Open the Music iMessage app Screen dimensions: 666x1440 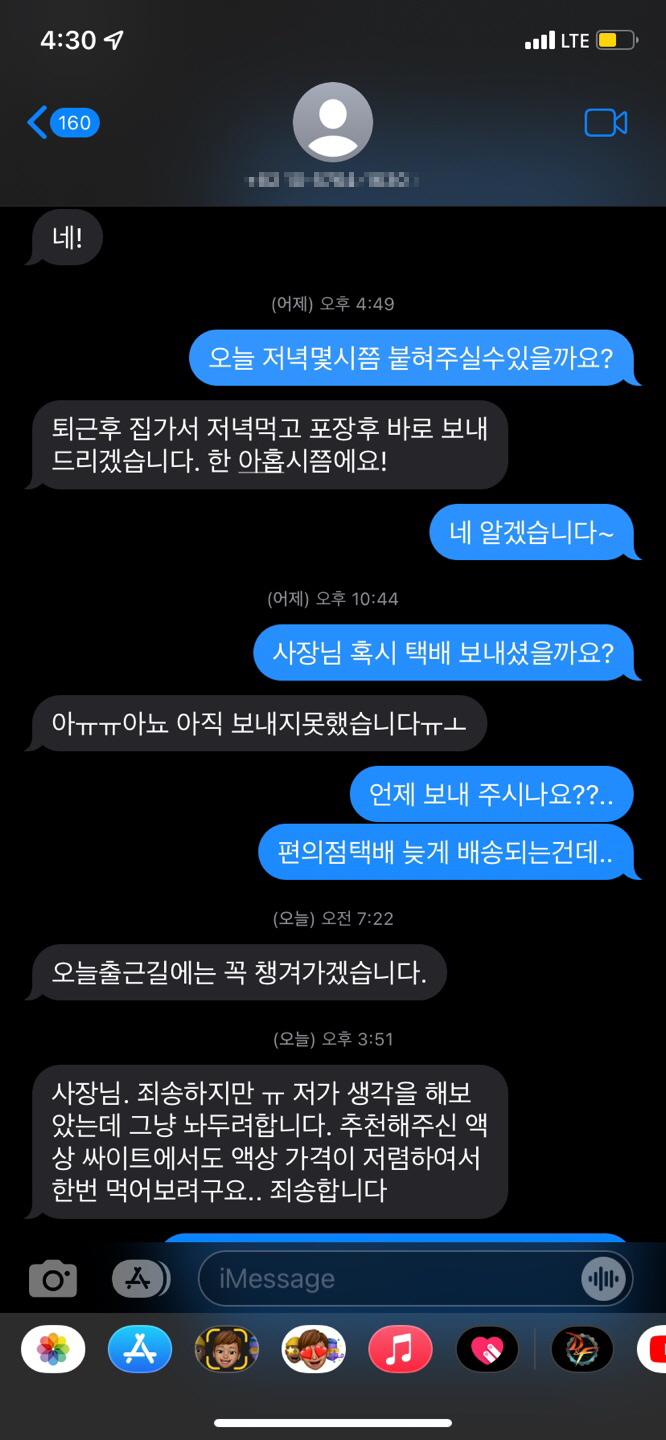(400, 1350)
